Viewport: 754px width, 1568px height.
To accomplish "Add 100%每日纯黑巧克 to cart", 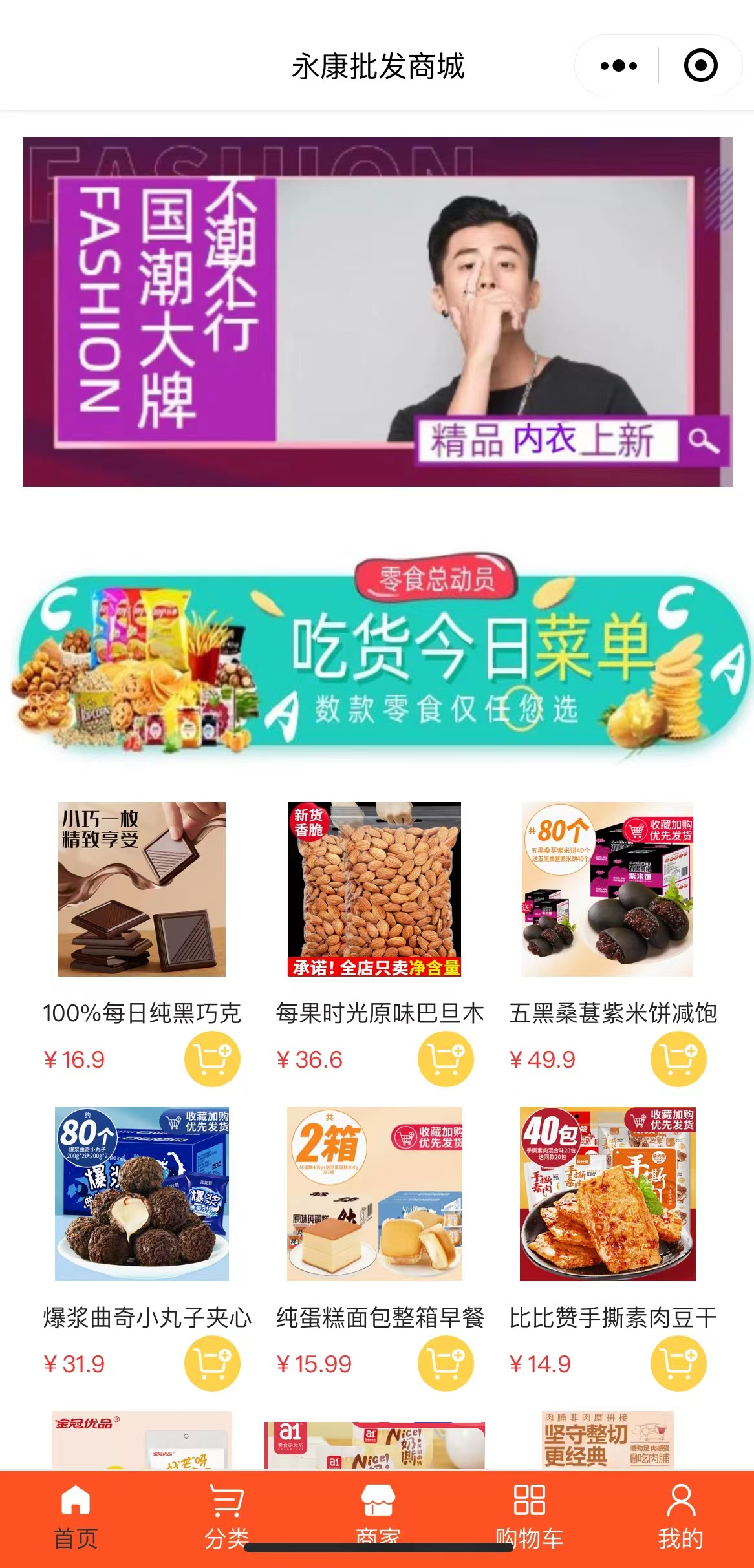I will point(212,1059).
